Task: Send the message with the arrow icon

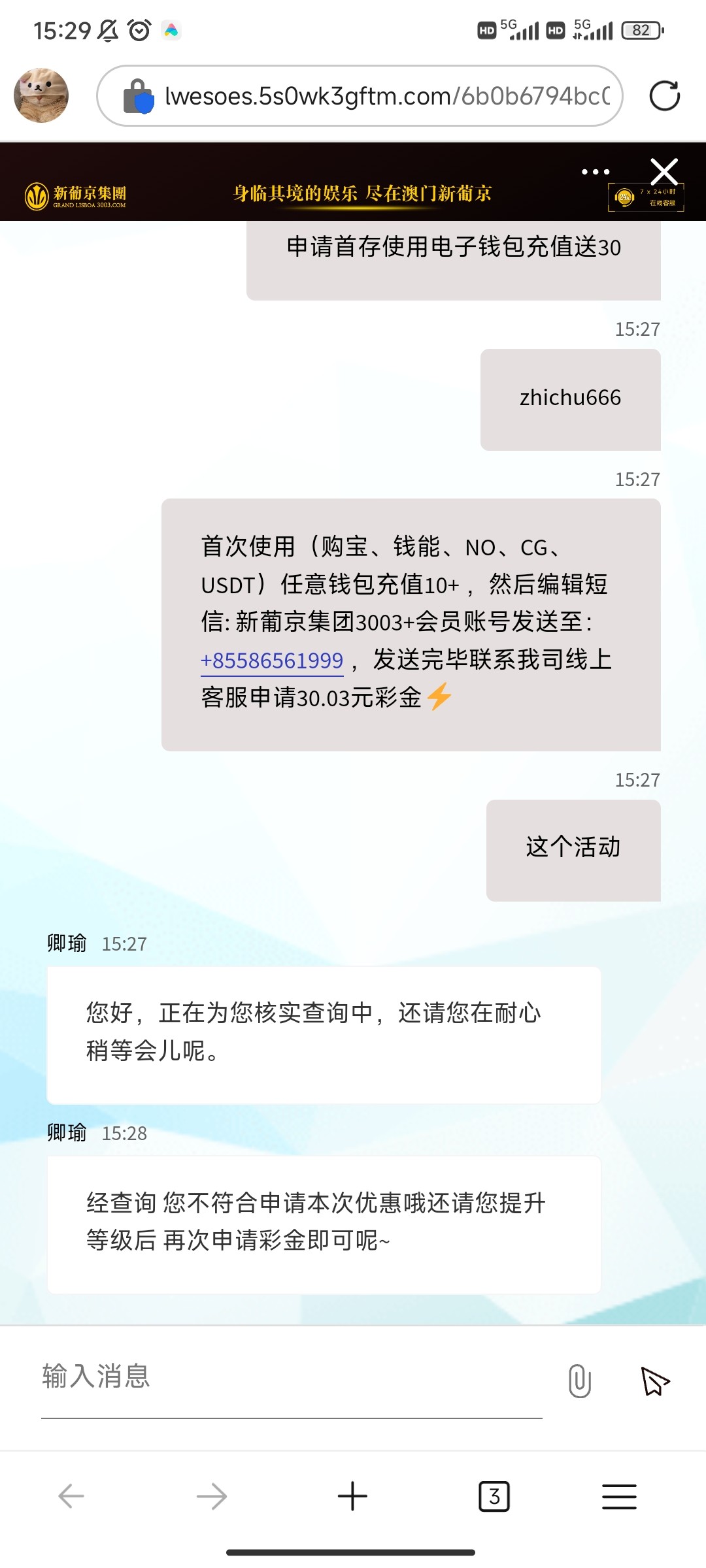Action: (655, 1381)
